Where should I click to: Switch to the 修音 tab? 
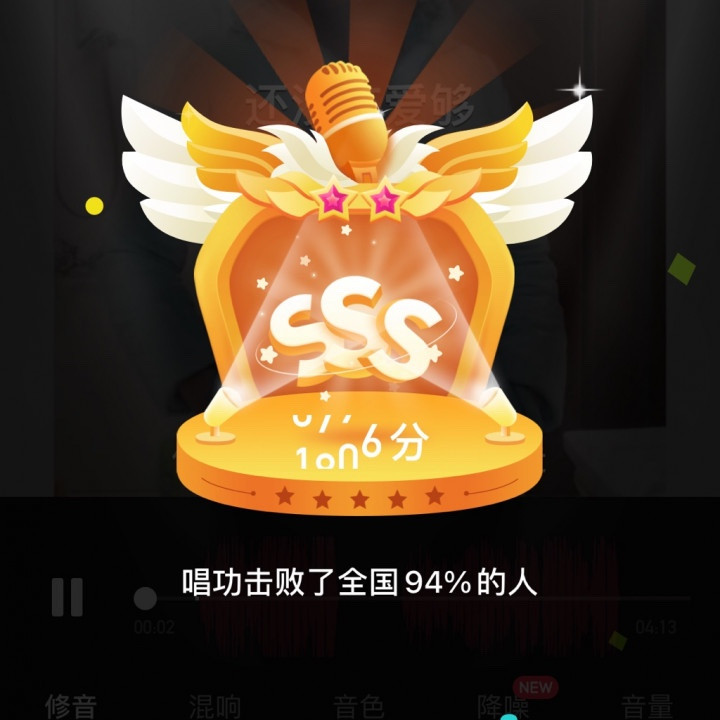pyautogui.click(x=72, y=706)
